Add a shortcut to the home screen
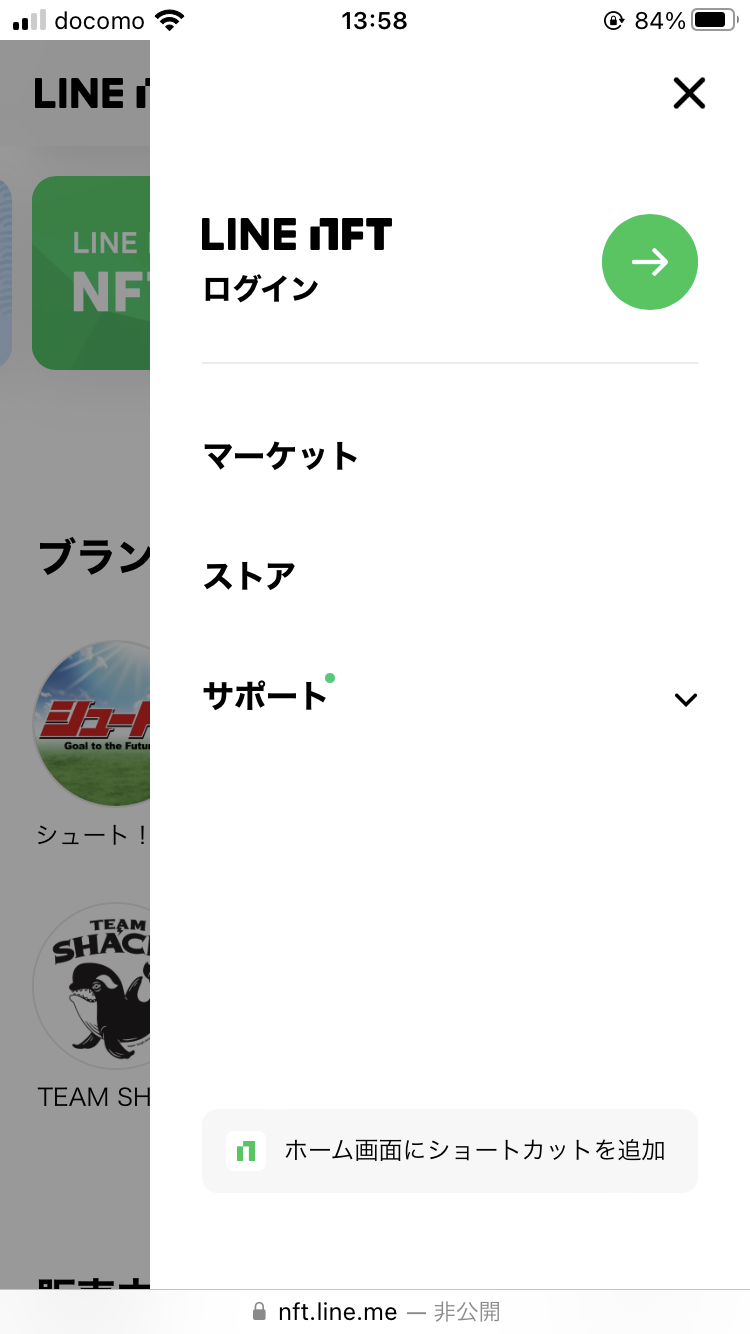Screen dimensions: 750x1334 tap(449, 1151)
